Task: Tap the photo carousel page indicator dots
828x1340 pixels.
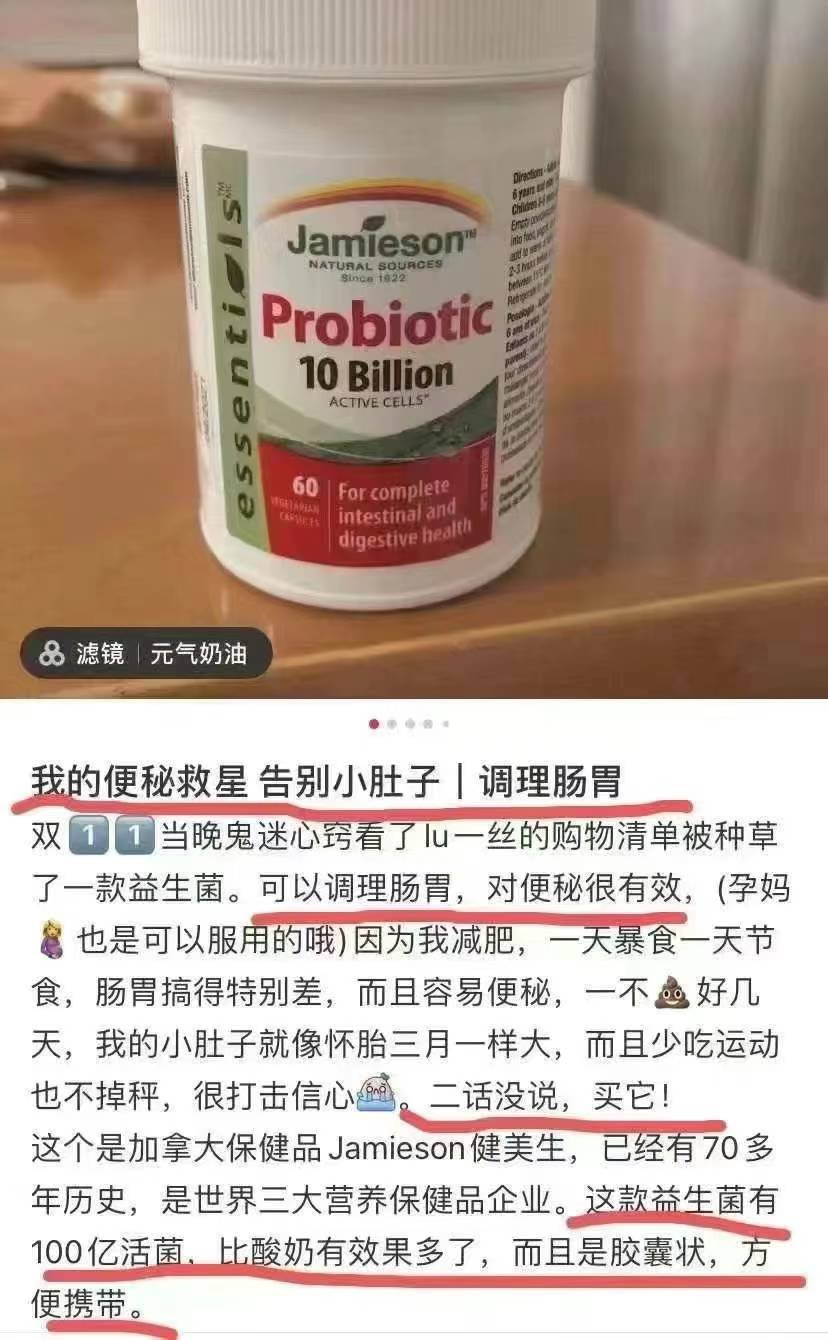Action: pos(410,723)
